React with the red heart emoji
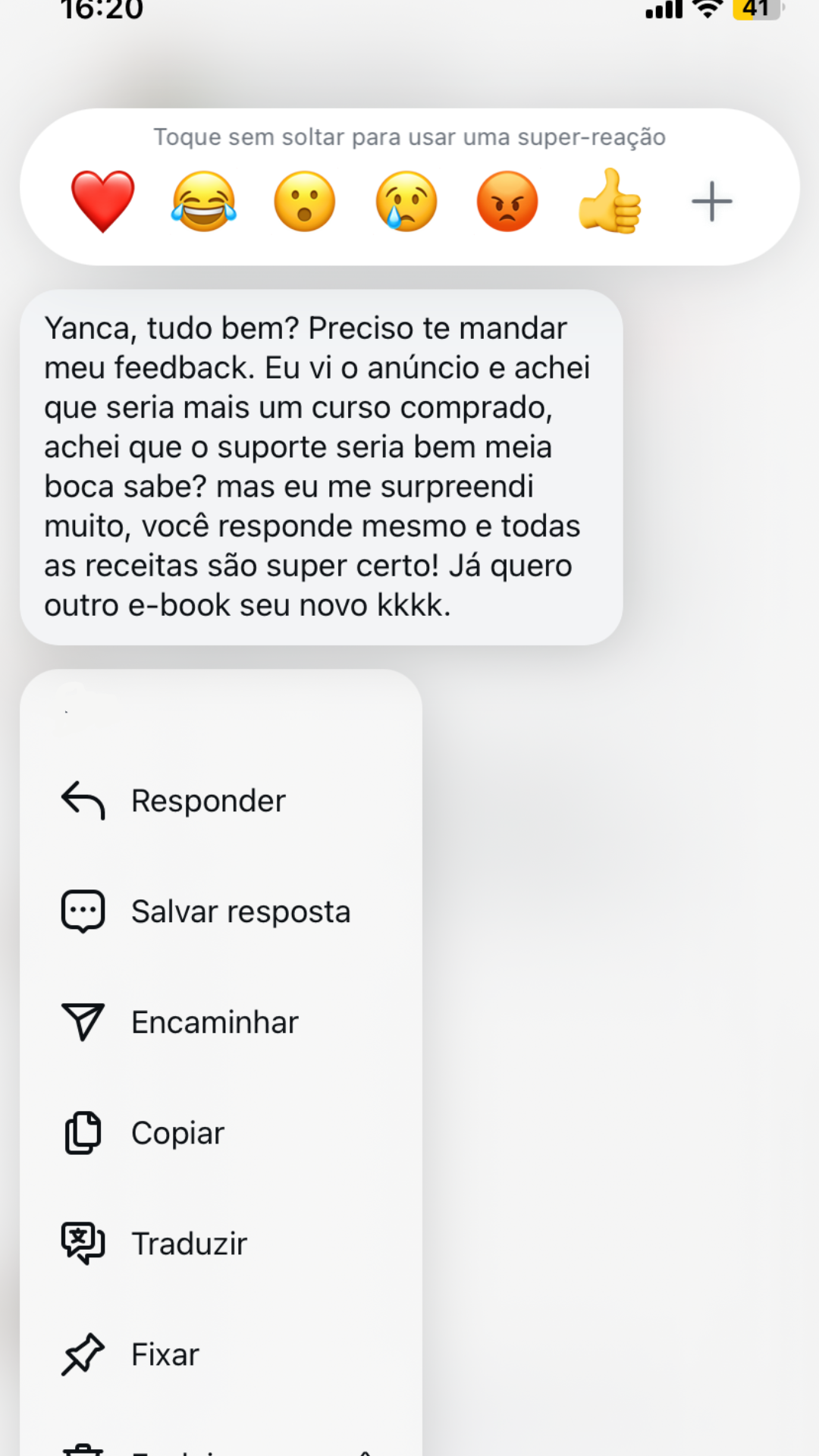 102,202
